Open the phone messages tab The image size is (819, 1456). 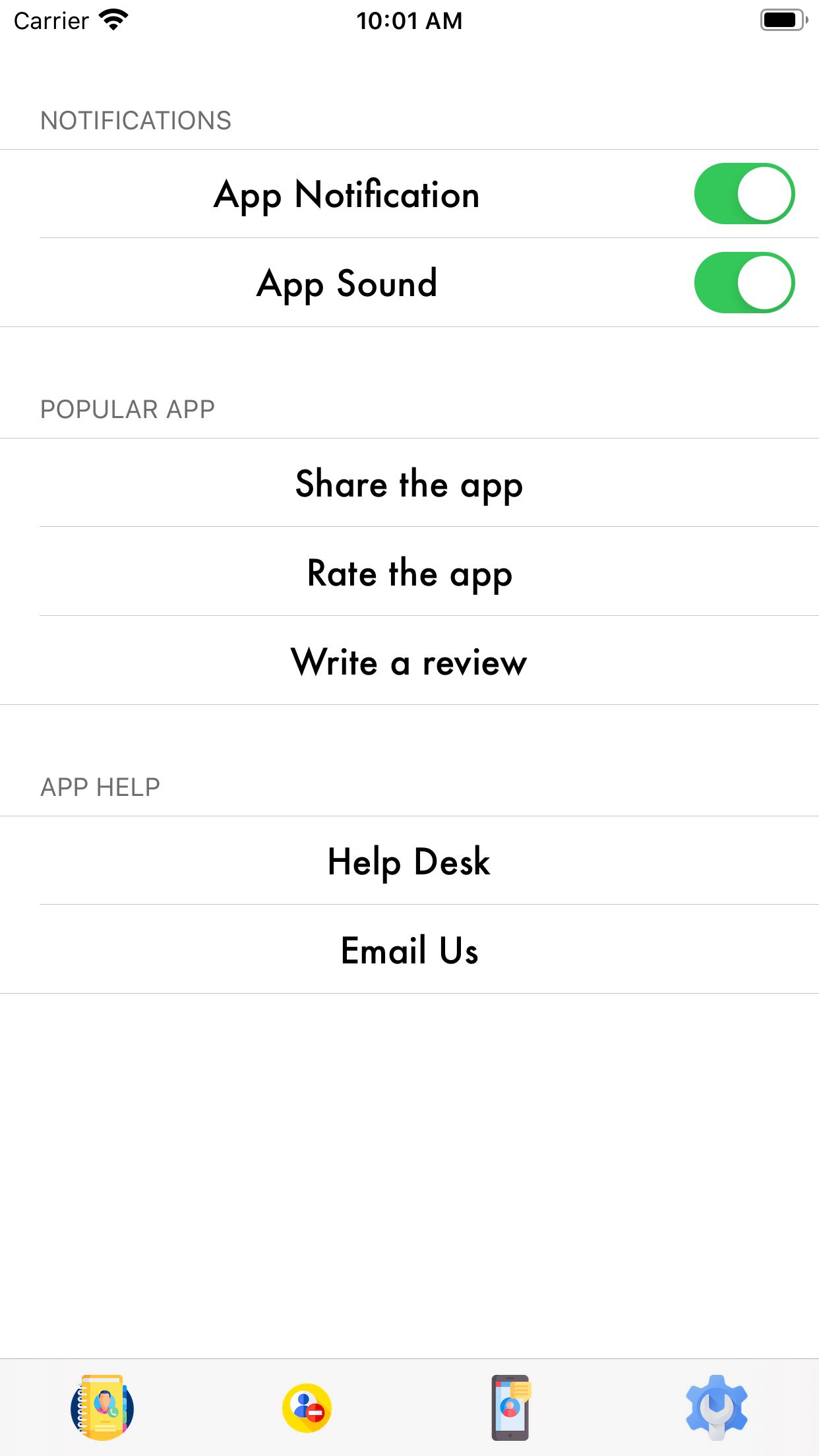coord(511,1407)
